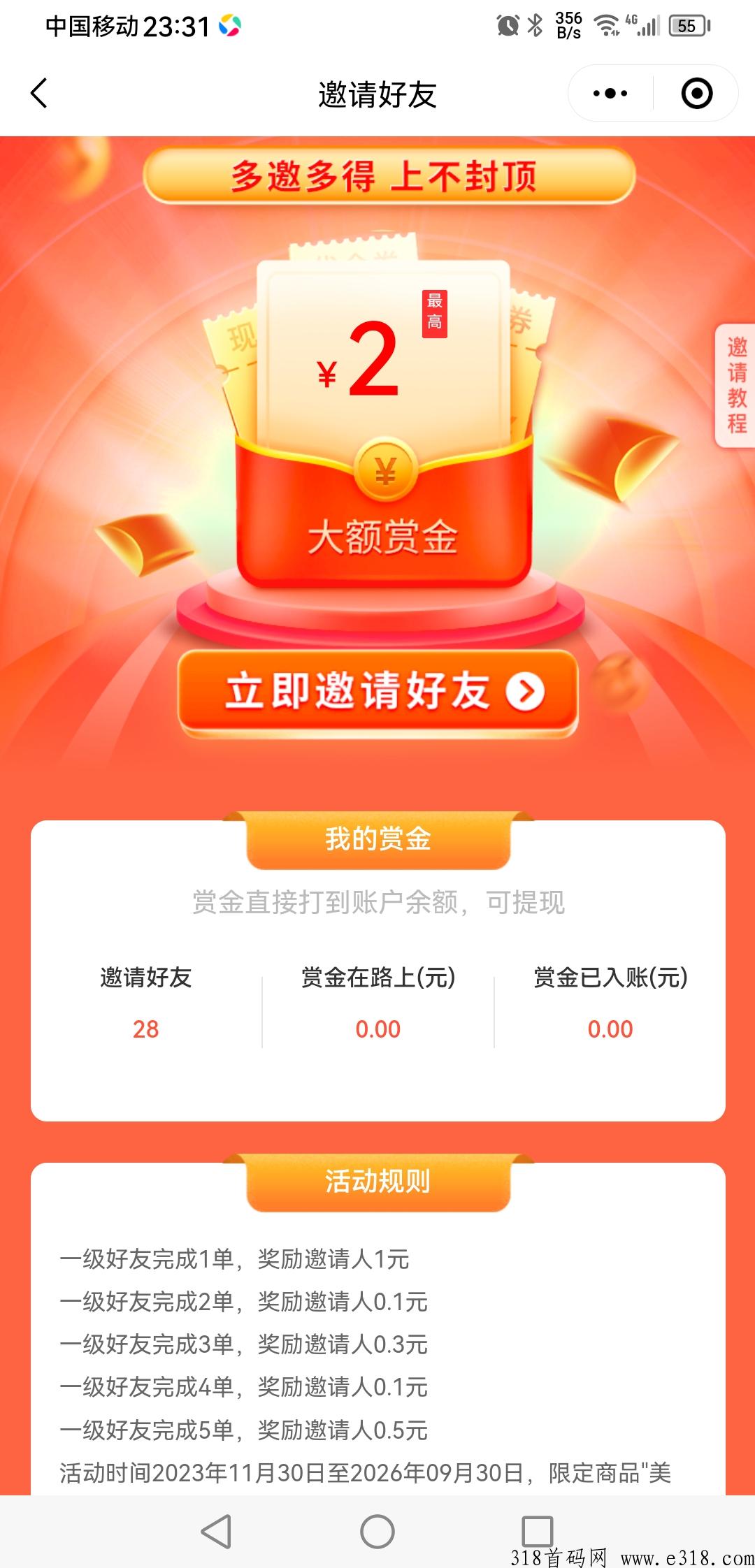The width and height of the screenshot is (755, 1568).
Task: Go back from the 邀请好友 page
Action: pyautogui.click(x=39, y=94)
